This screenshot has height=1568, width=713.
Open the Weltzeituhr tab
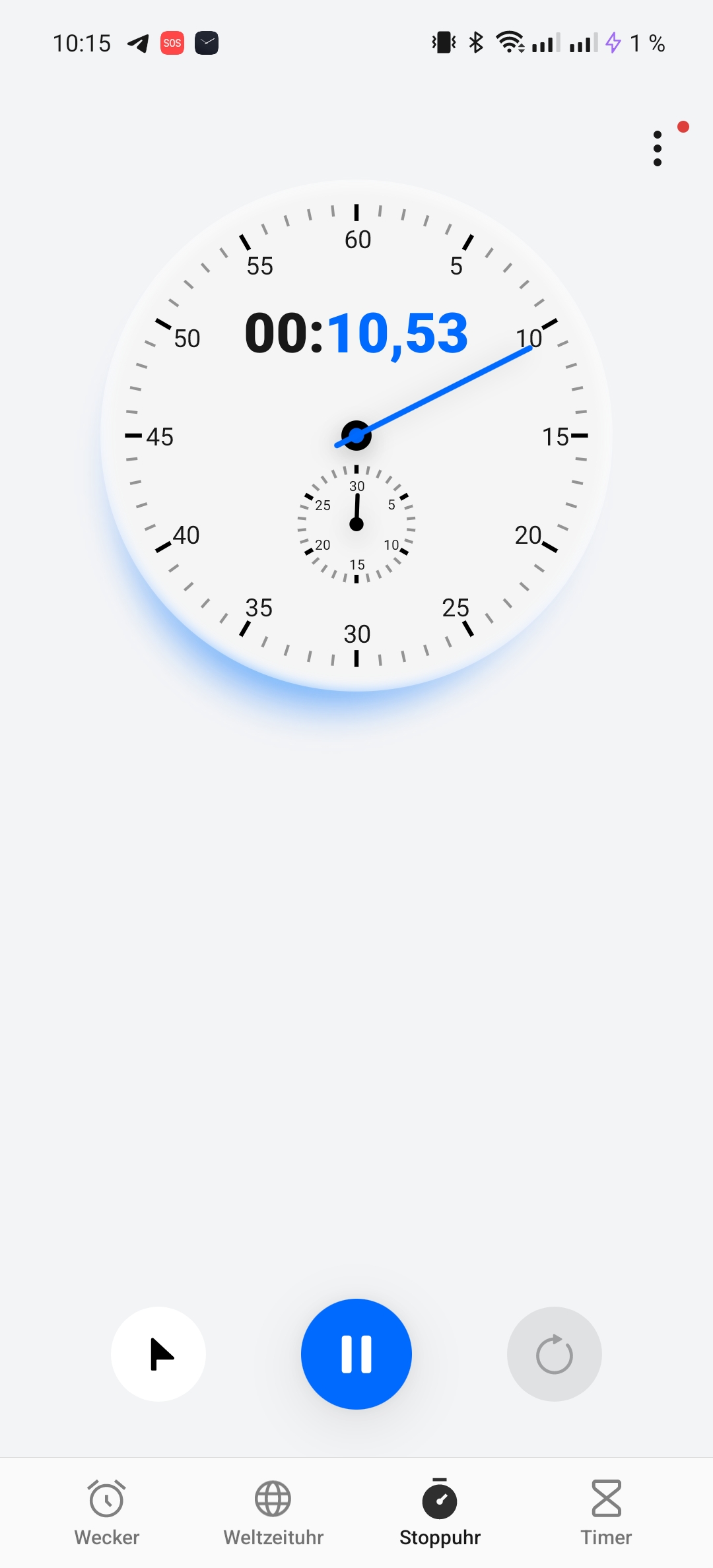(273, 1513)
